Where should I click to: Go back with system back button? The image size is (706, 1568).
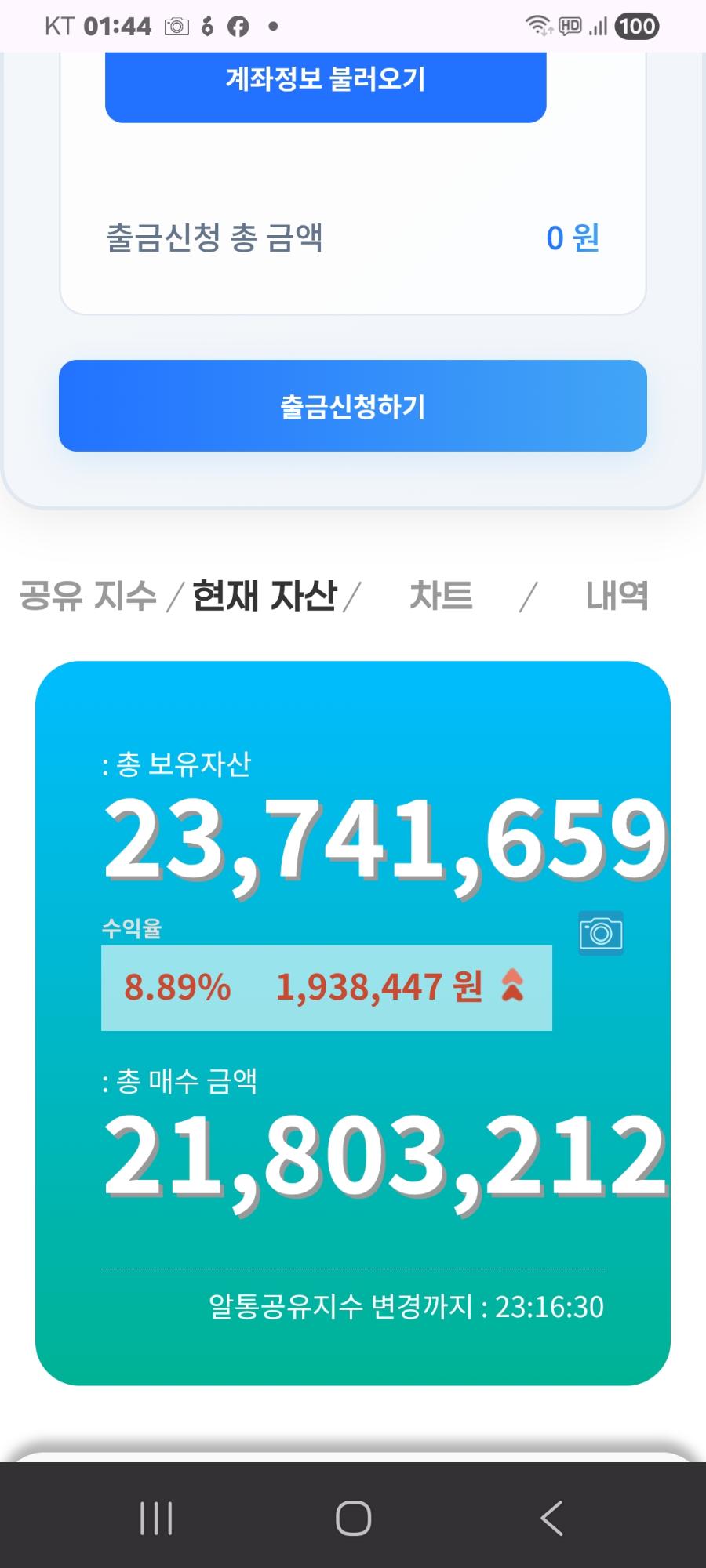point(552,1519)
